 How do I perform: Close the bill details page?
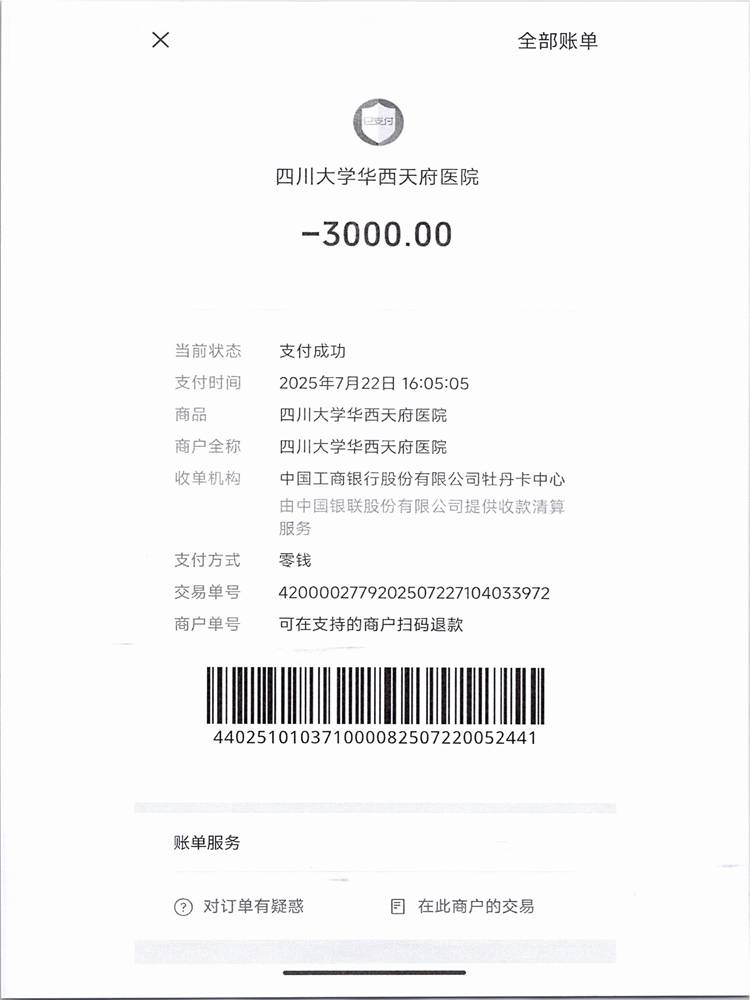(x=160, y=40)
